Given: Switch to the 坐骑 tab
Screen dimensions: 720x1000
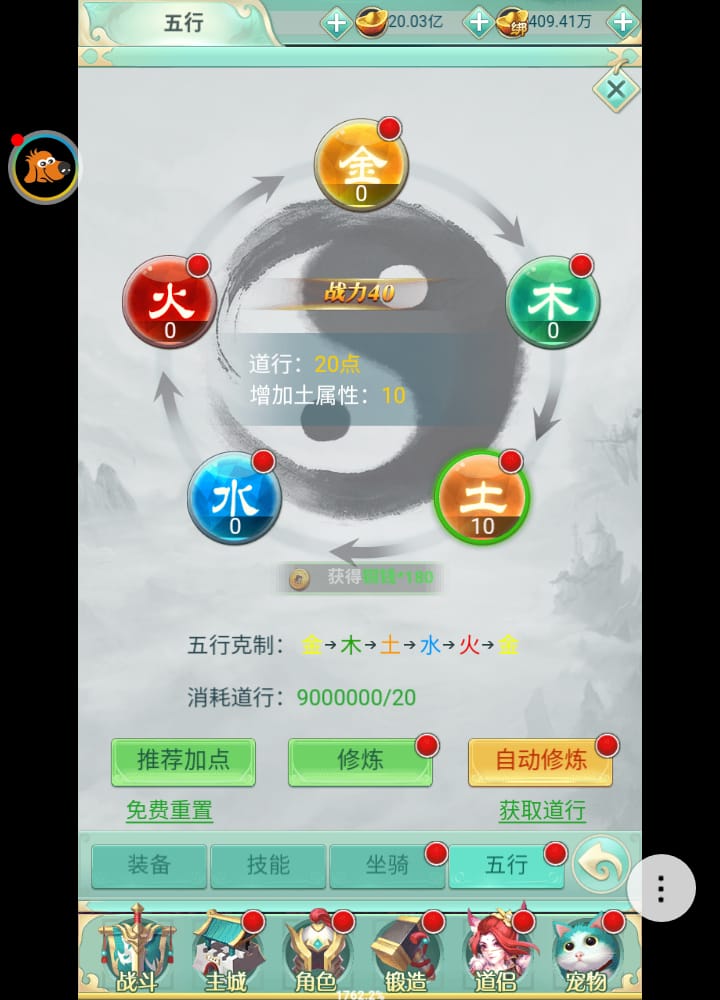Looking at the screenshot, I should point(387,866).
